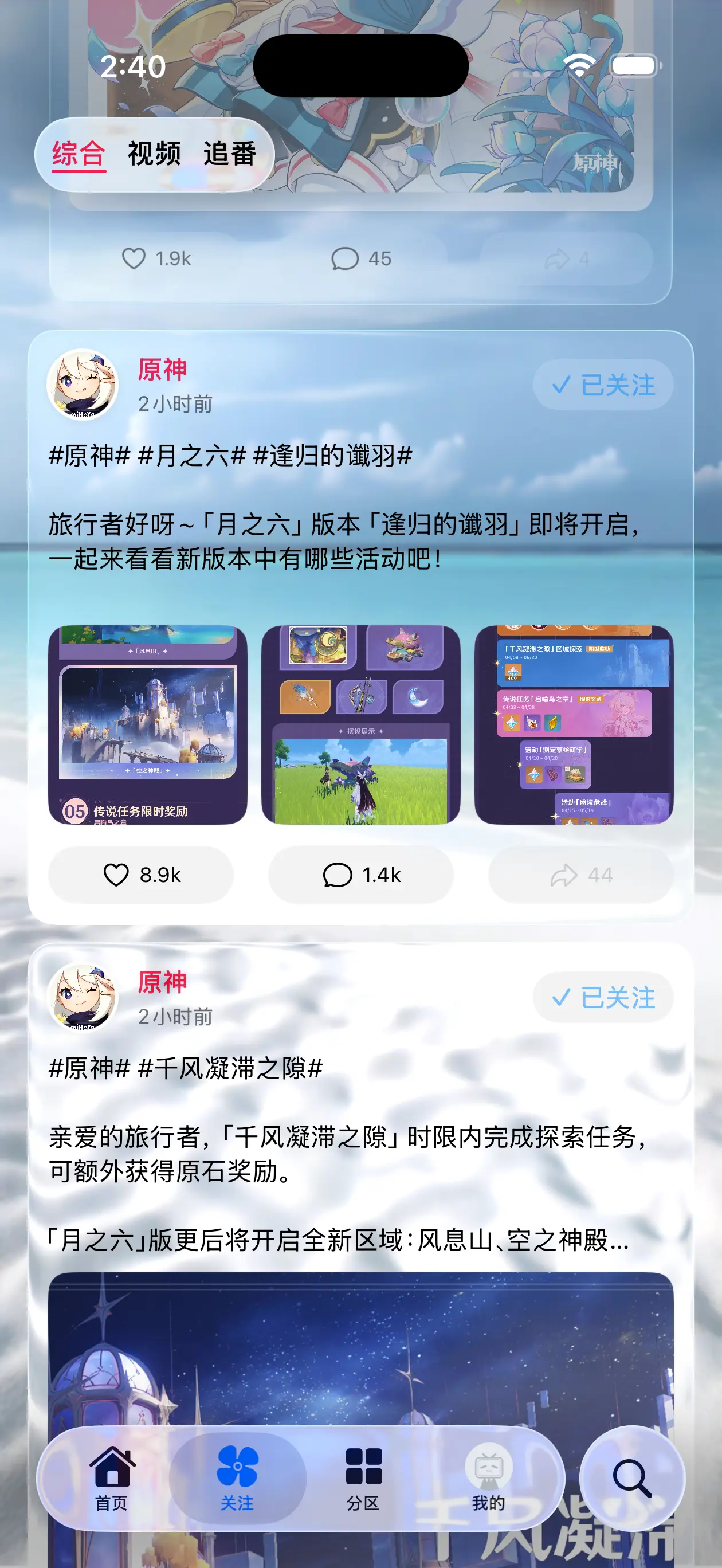The image size is (722, 1568).
Task: Open comments on the post with 45 comments
Action: [x=361, y=258]
